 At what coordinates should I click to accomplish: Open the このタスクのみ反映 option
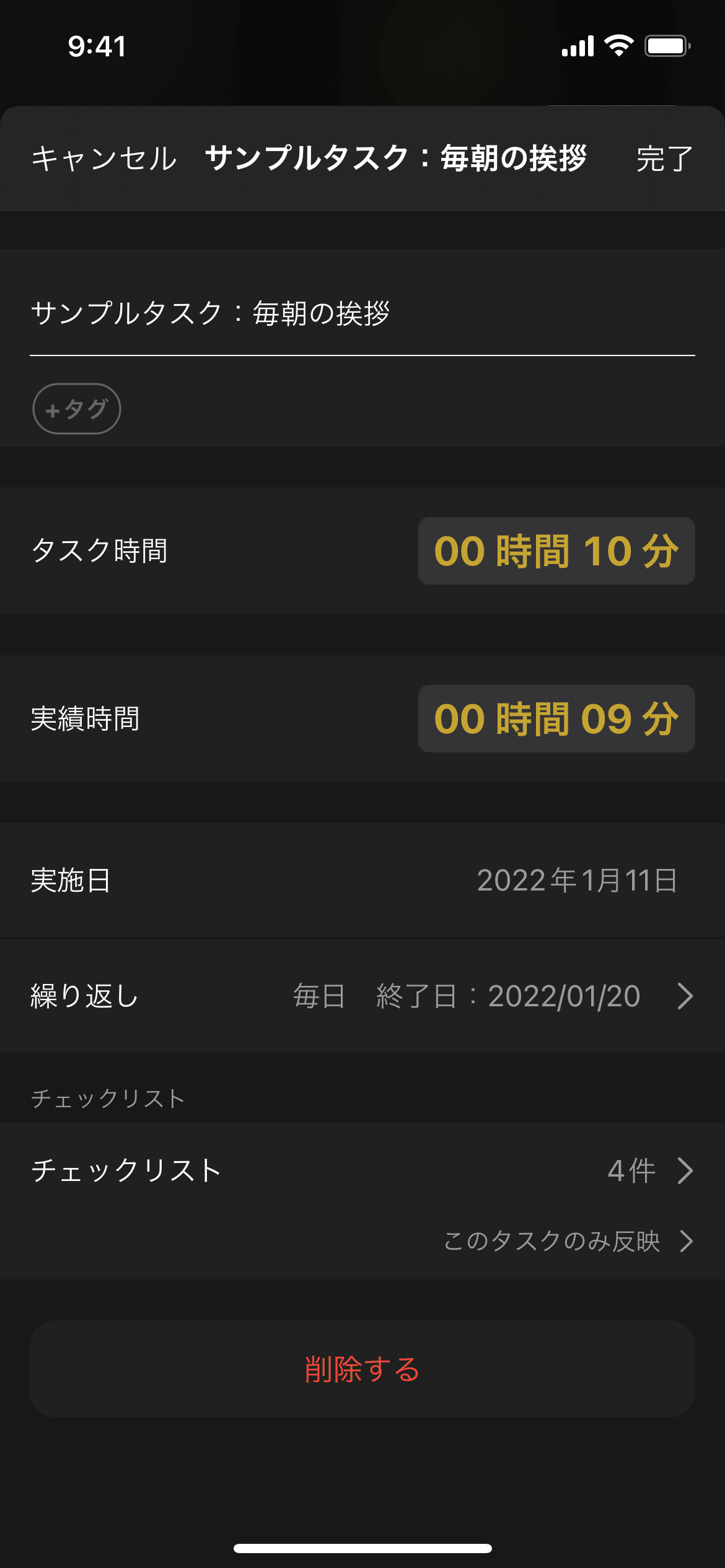pos(568,1241)
